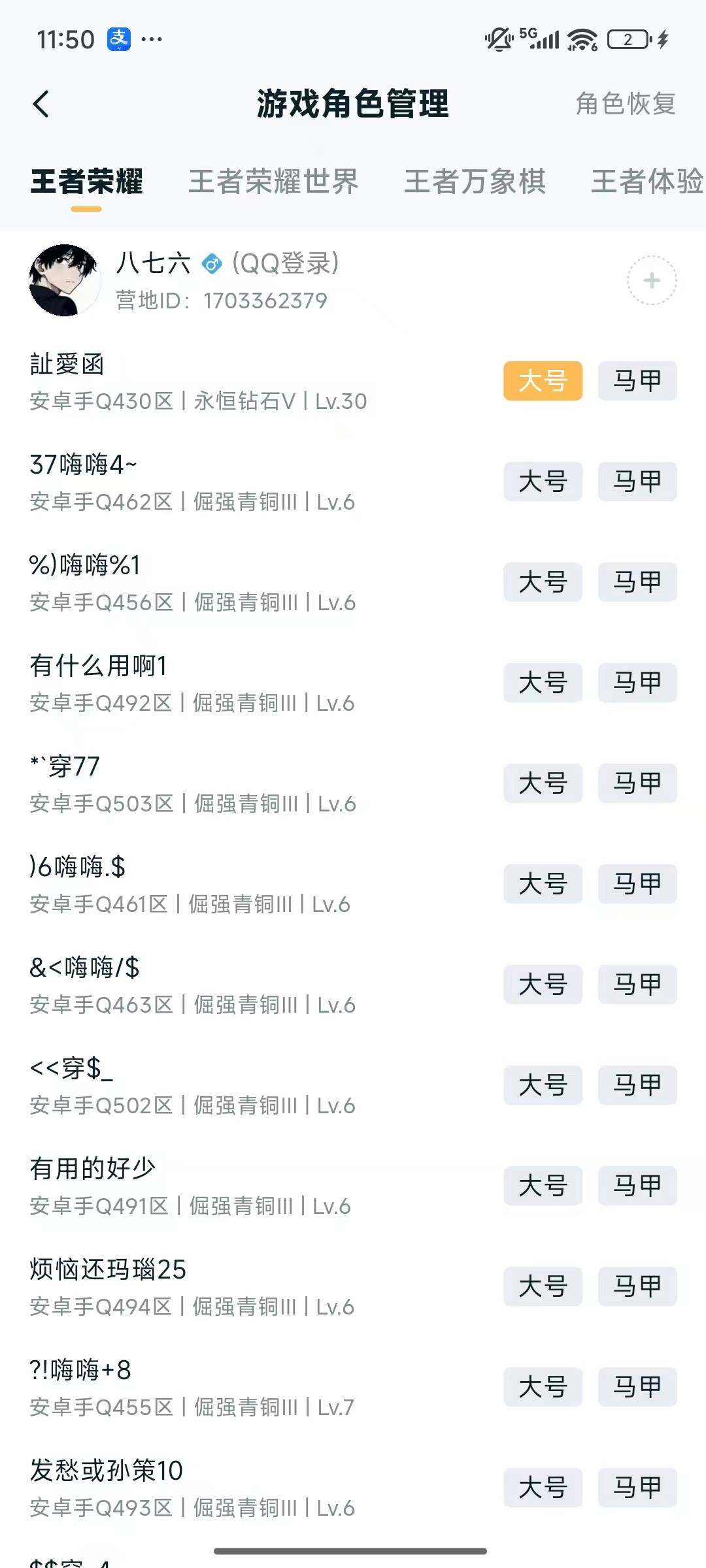Set ?!嗨嗨+8 as 马甲

click(x=637, y=1387)
